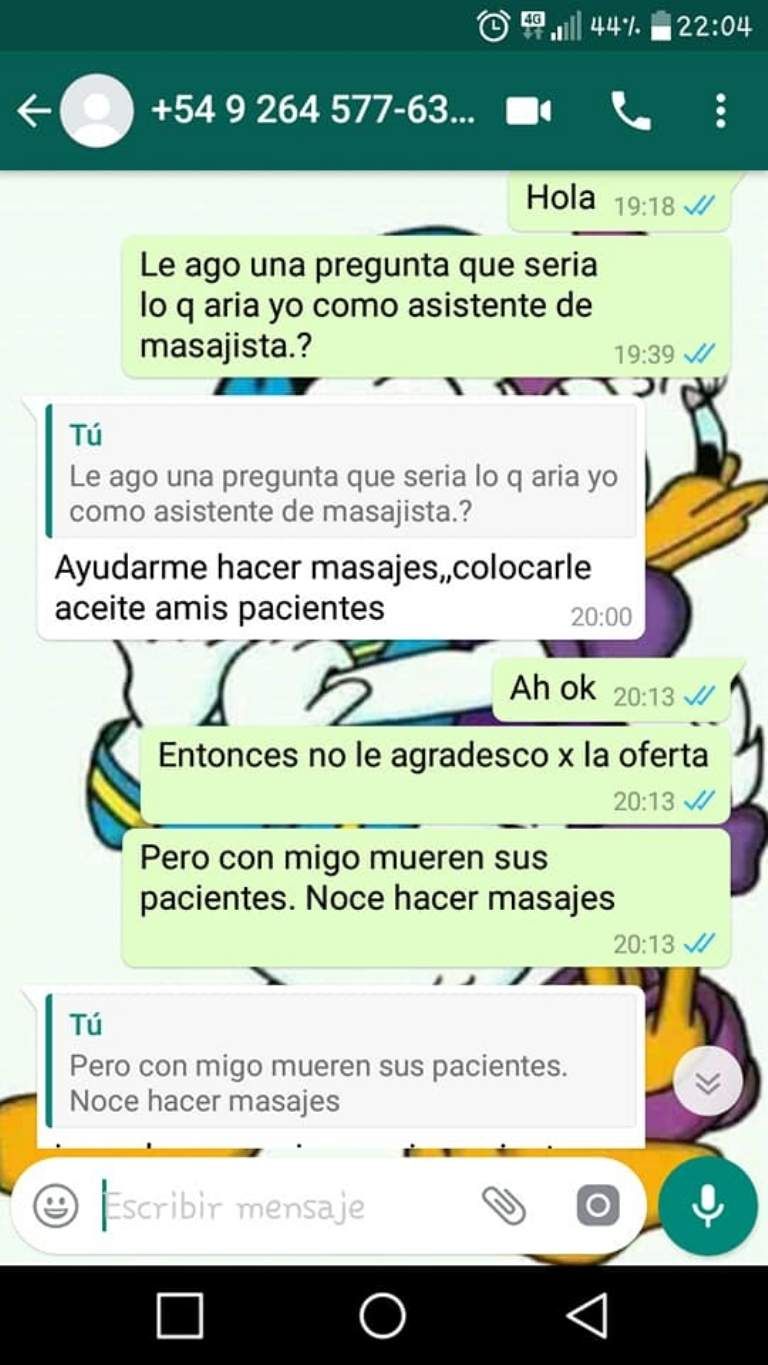Screen dimensions: 768x1365
Task: Tap the quoted message about asistente de masajista
Action: [x=342, y=476]
